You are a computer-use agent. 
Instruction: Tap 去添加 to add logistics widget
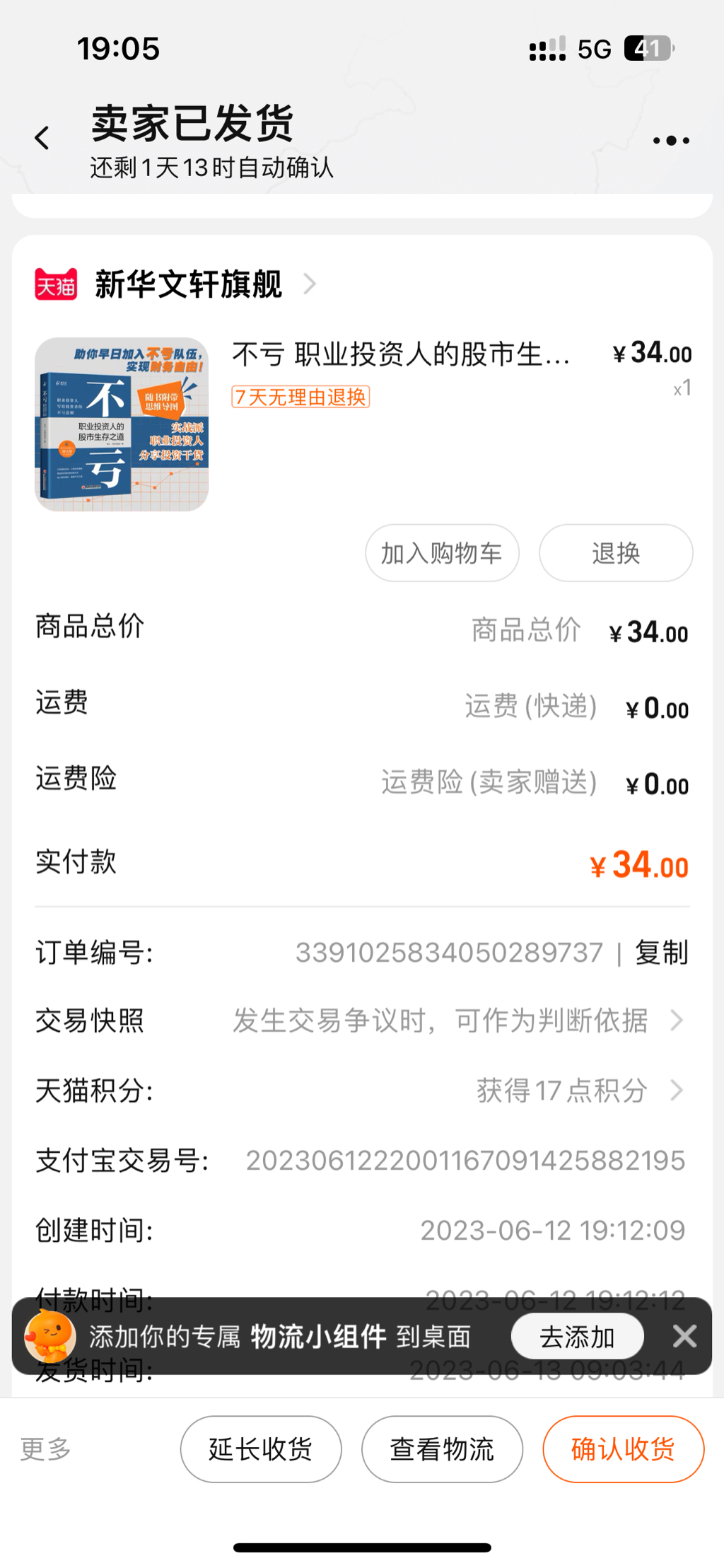click(x=577, y=1337)
